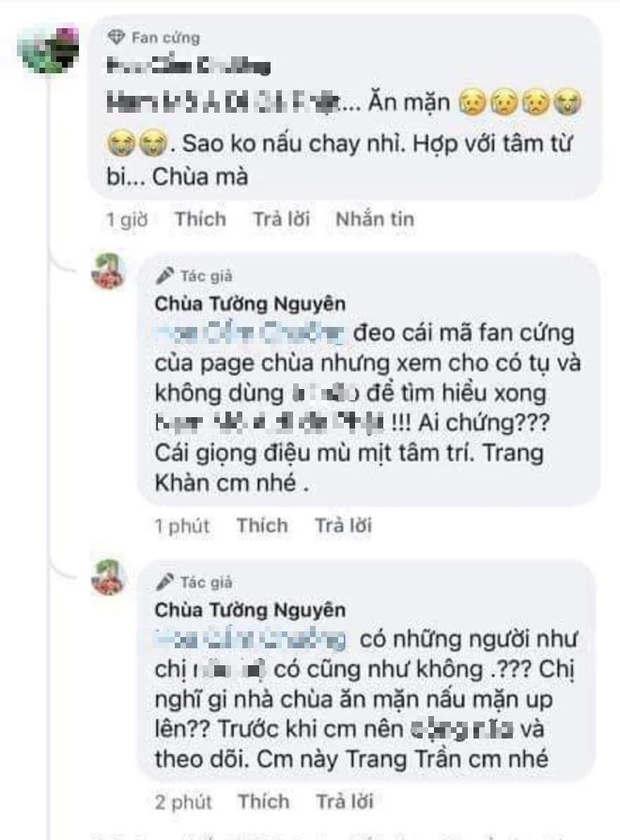Image resolution: width=620 pixels, height=840 pixels.
Task: Like the reply posted 2 phút ago
Action: pyautogui.click(x=262, y=800)
